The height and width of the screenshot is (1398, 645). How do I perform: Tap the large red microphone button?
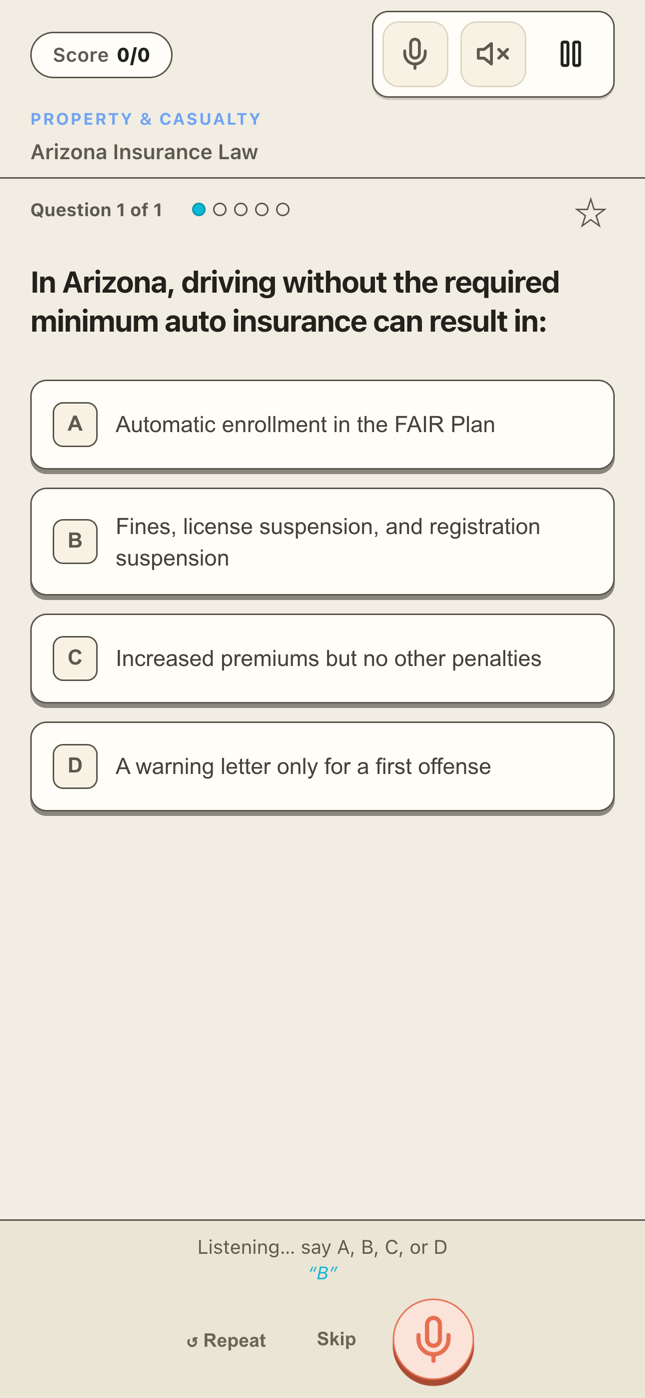(x=433, y=1340)
